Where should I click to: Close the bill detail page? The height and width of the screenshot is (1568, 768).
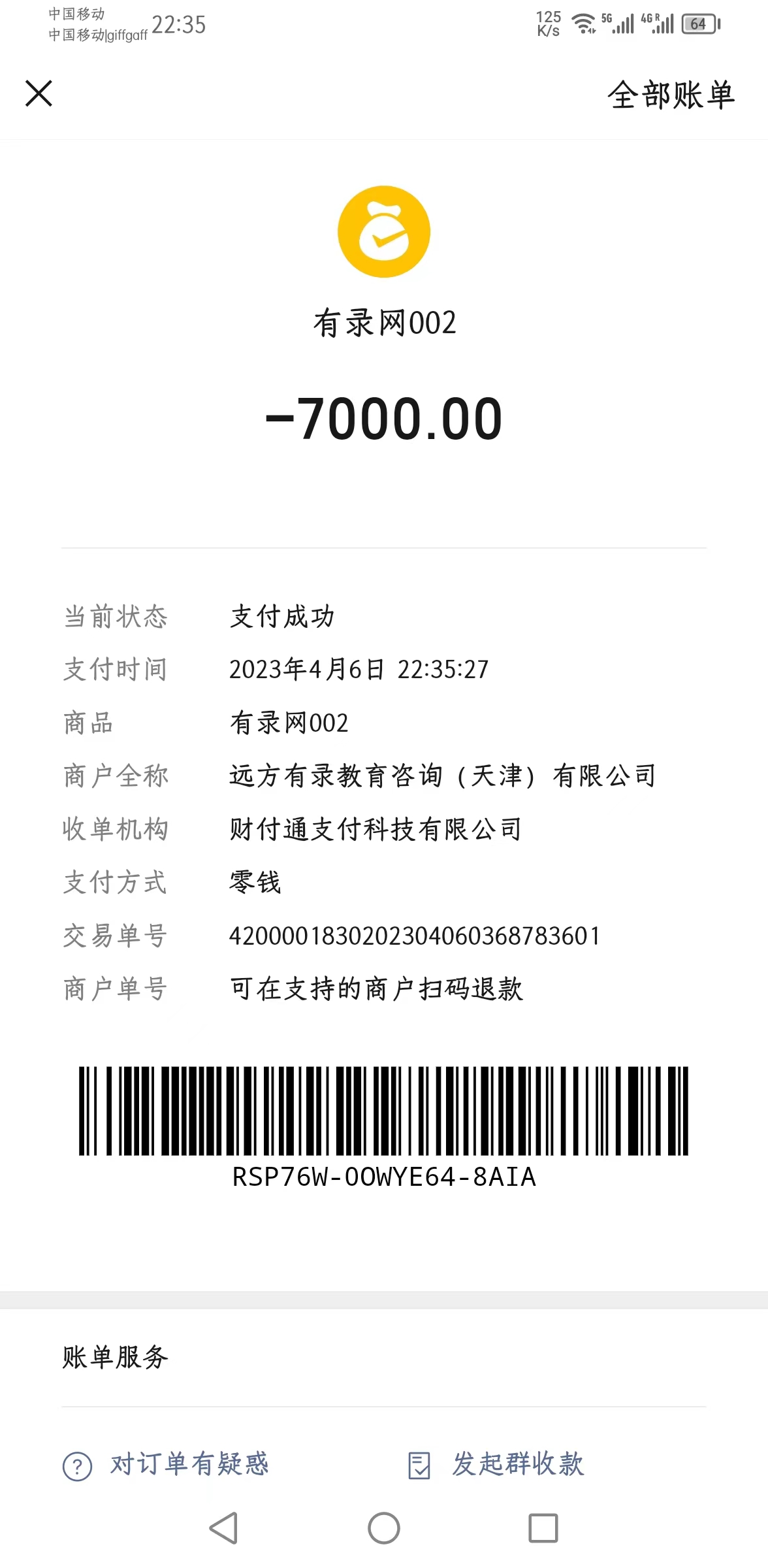coord(39,93)
